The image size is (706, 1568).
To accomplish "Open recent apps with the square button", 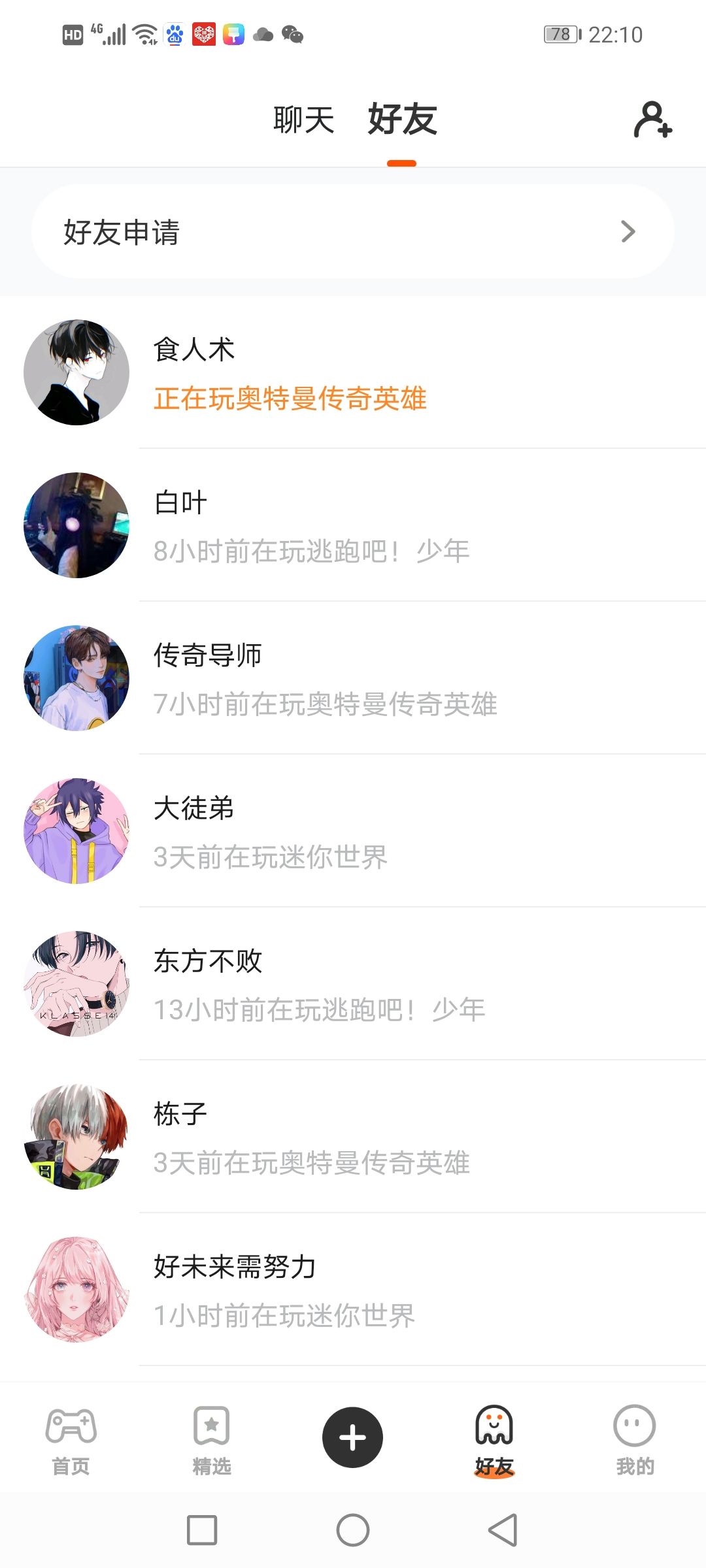I will click(x=202, y=1530).
